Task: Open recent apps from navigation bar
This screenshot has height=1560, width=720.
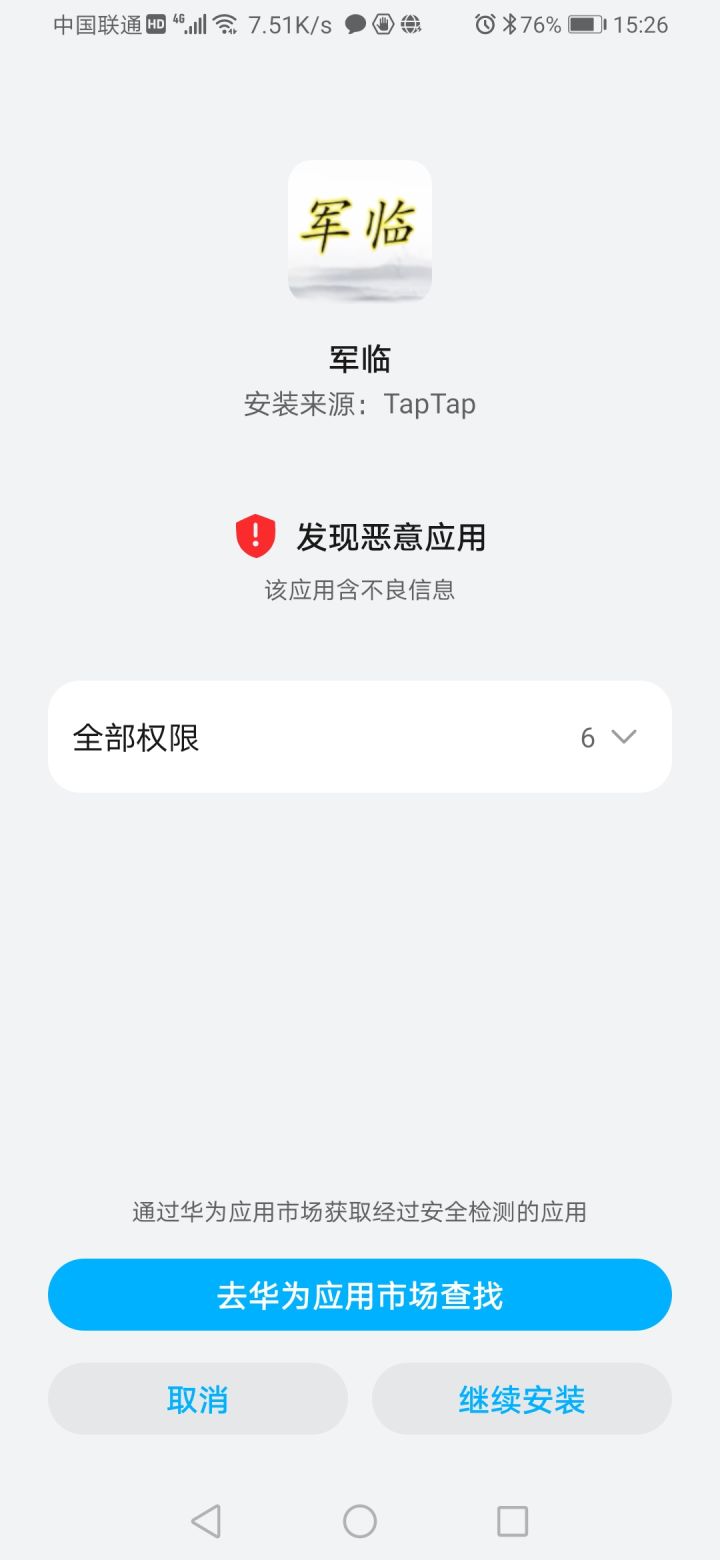Action: tap(513, 1521)
